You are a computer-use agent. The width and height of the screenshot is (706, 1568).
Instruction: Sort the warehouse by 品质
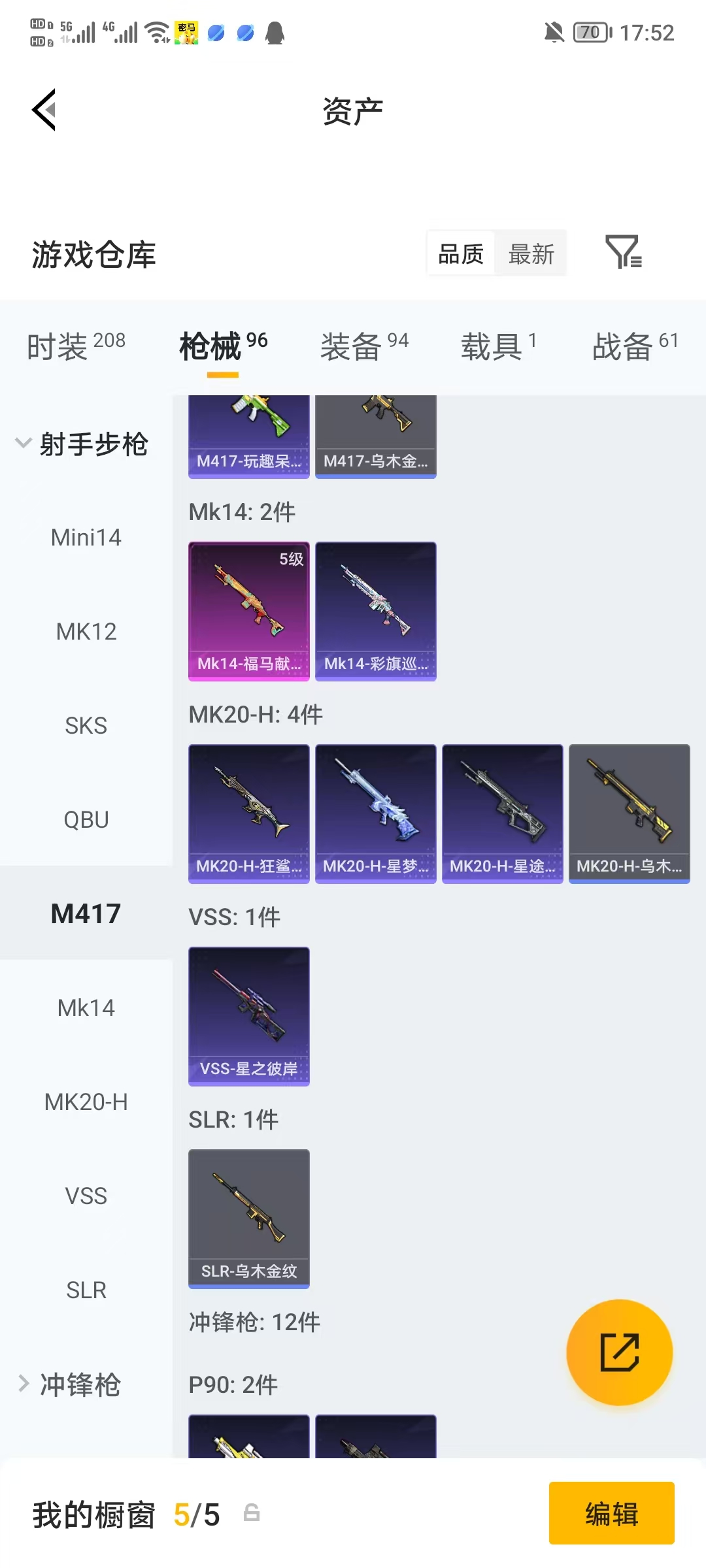click(461, 253)
